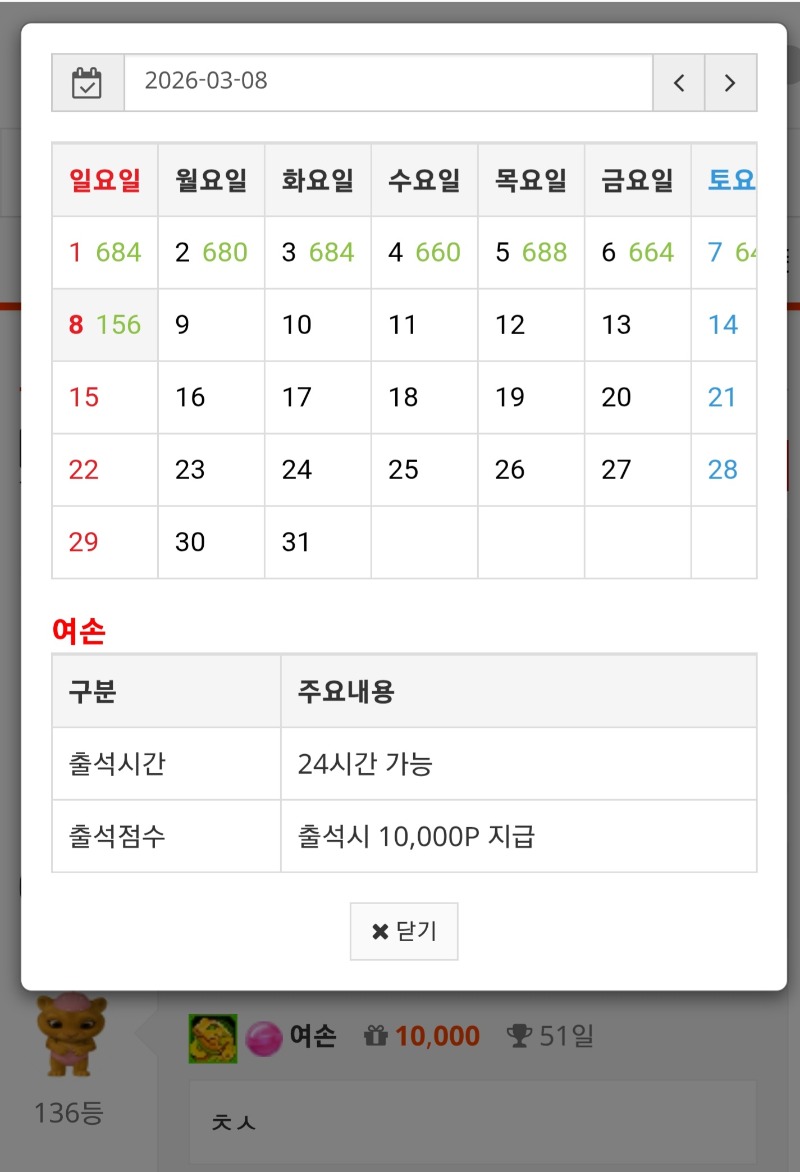
Task: Go to the previous month
Action: [x=679, y=83]
